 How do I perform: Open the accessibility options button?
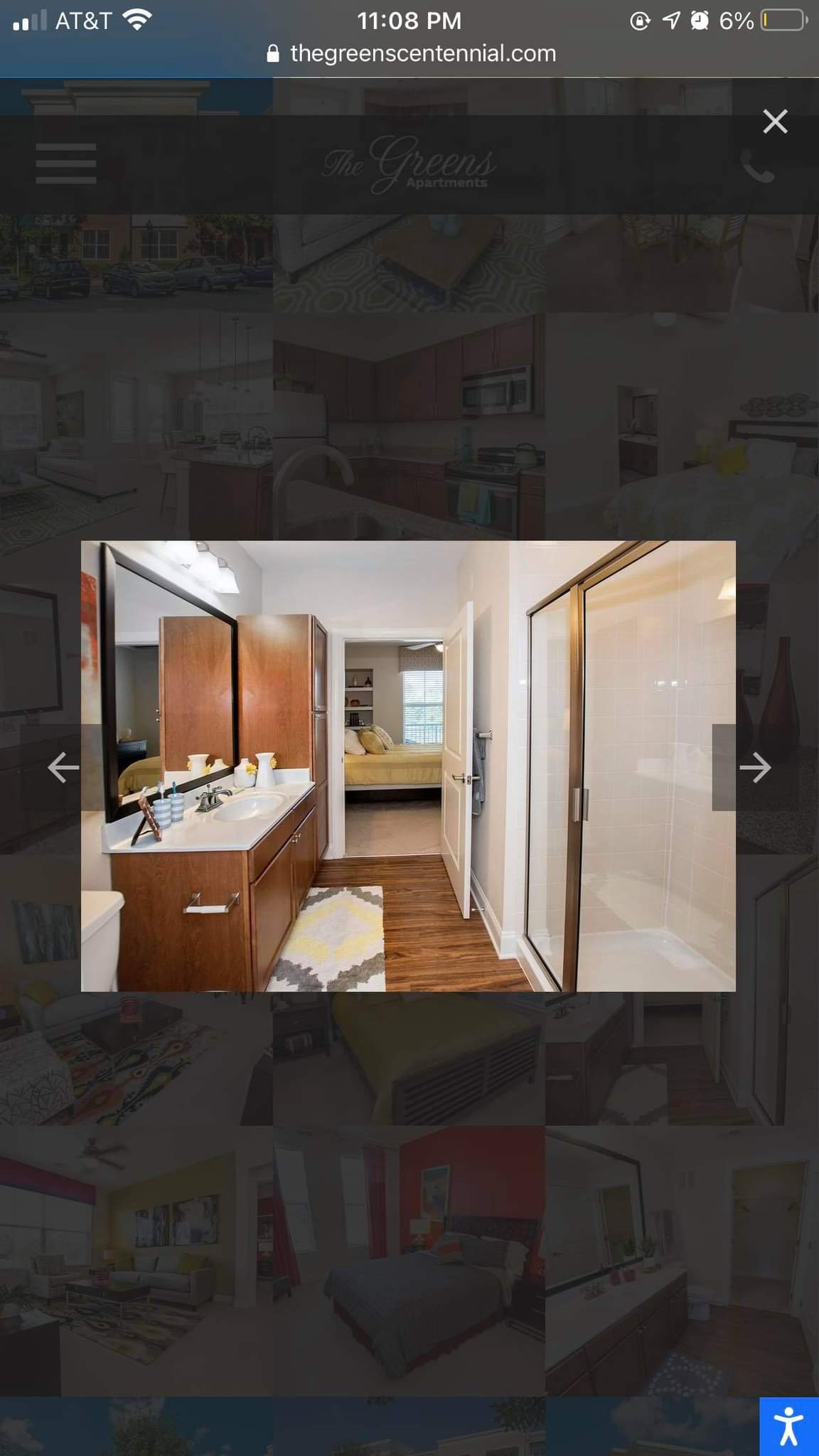pos(789,1426)
